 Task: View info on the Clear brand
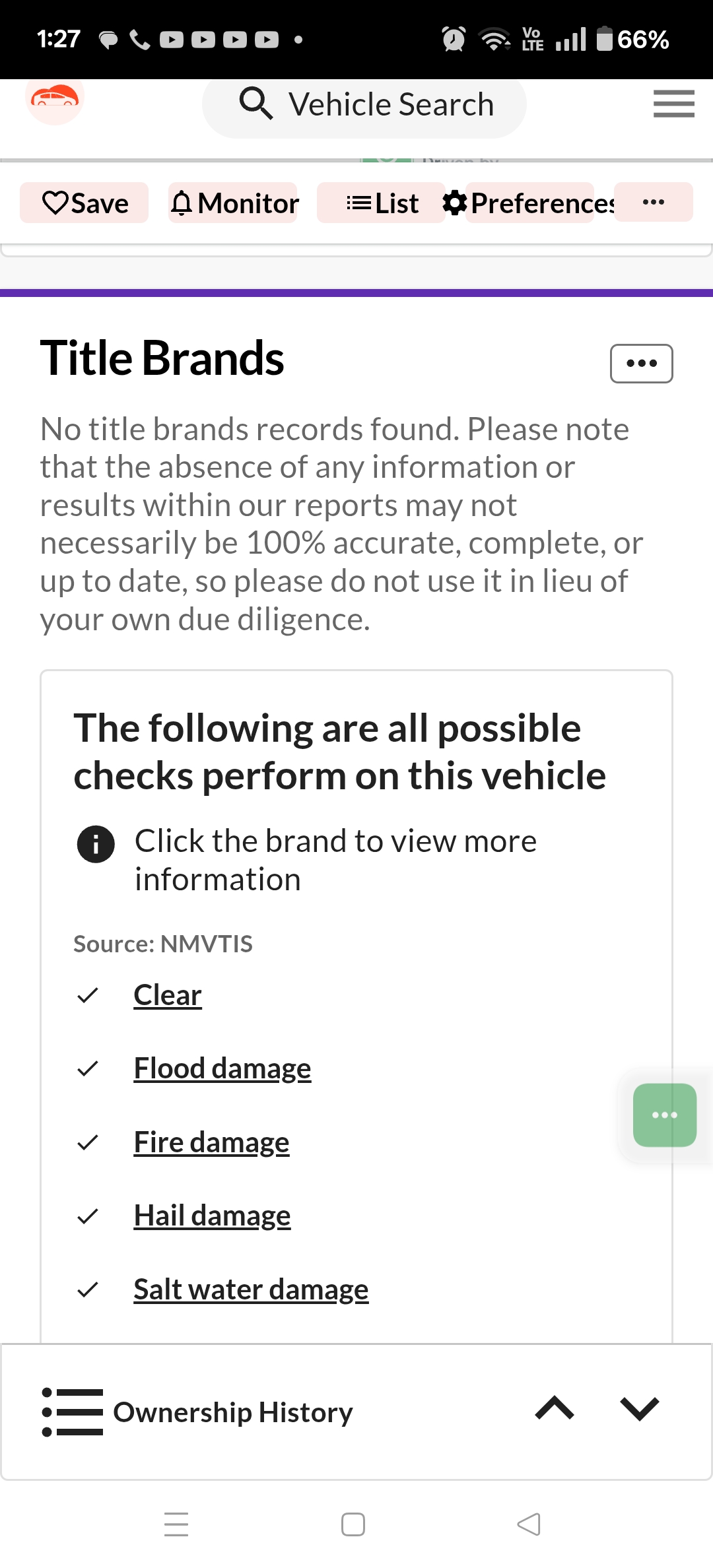[168, 995]
